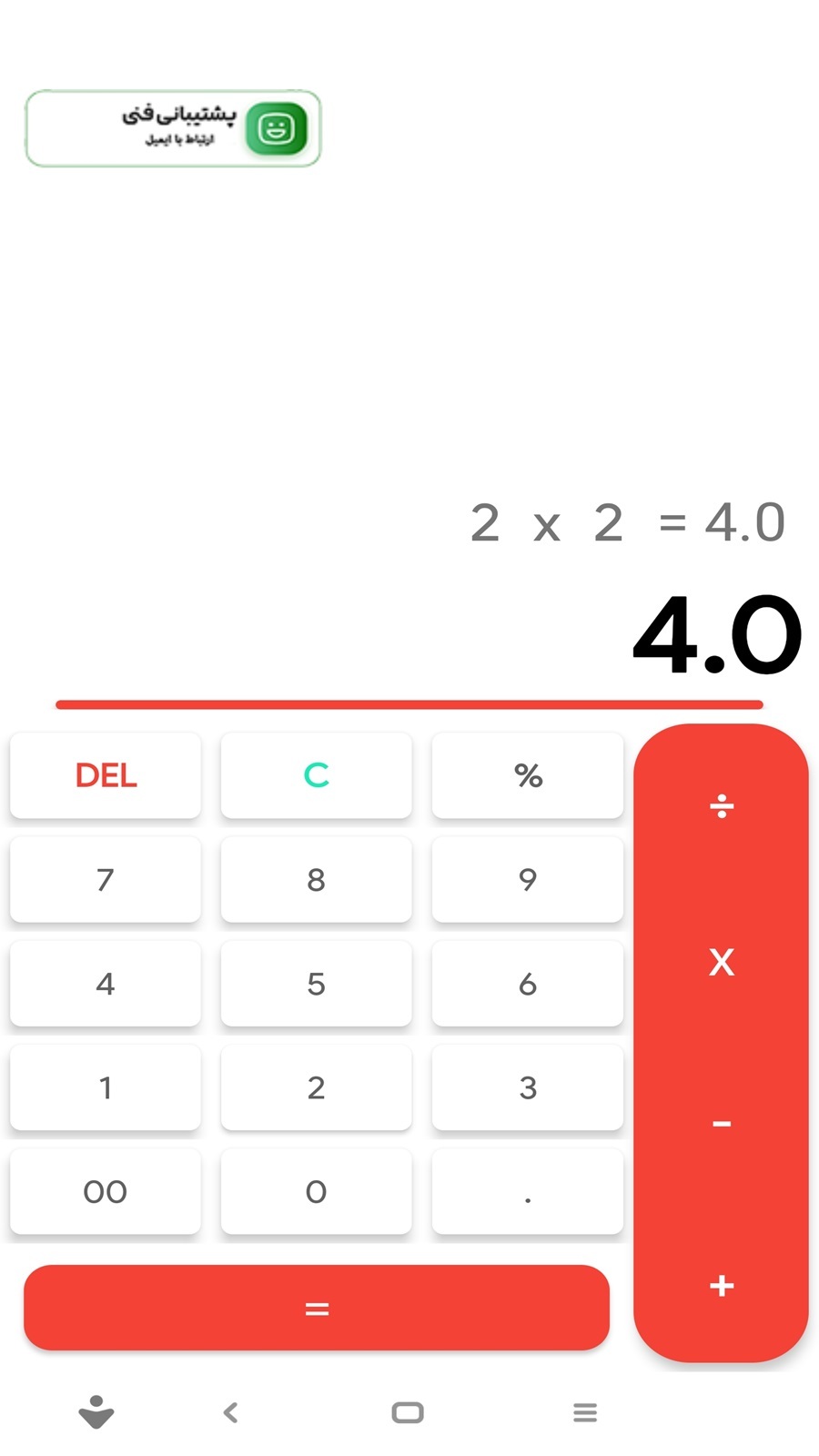
Task: Open the system menu button
Action: [x=585, y=1412]
